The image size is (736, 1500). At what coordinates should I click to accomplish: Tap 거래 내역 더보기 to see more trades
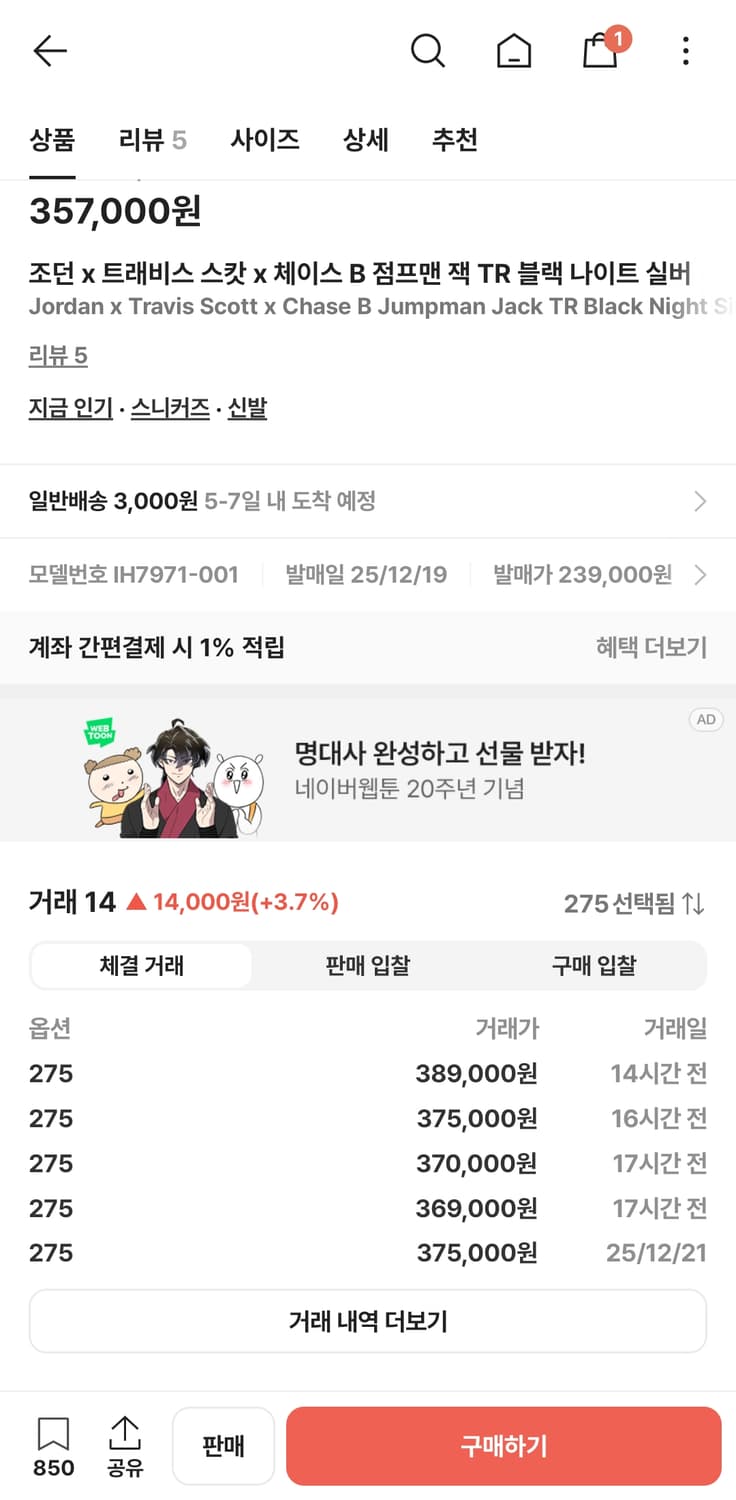pos(368,1321)
